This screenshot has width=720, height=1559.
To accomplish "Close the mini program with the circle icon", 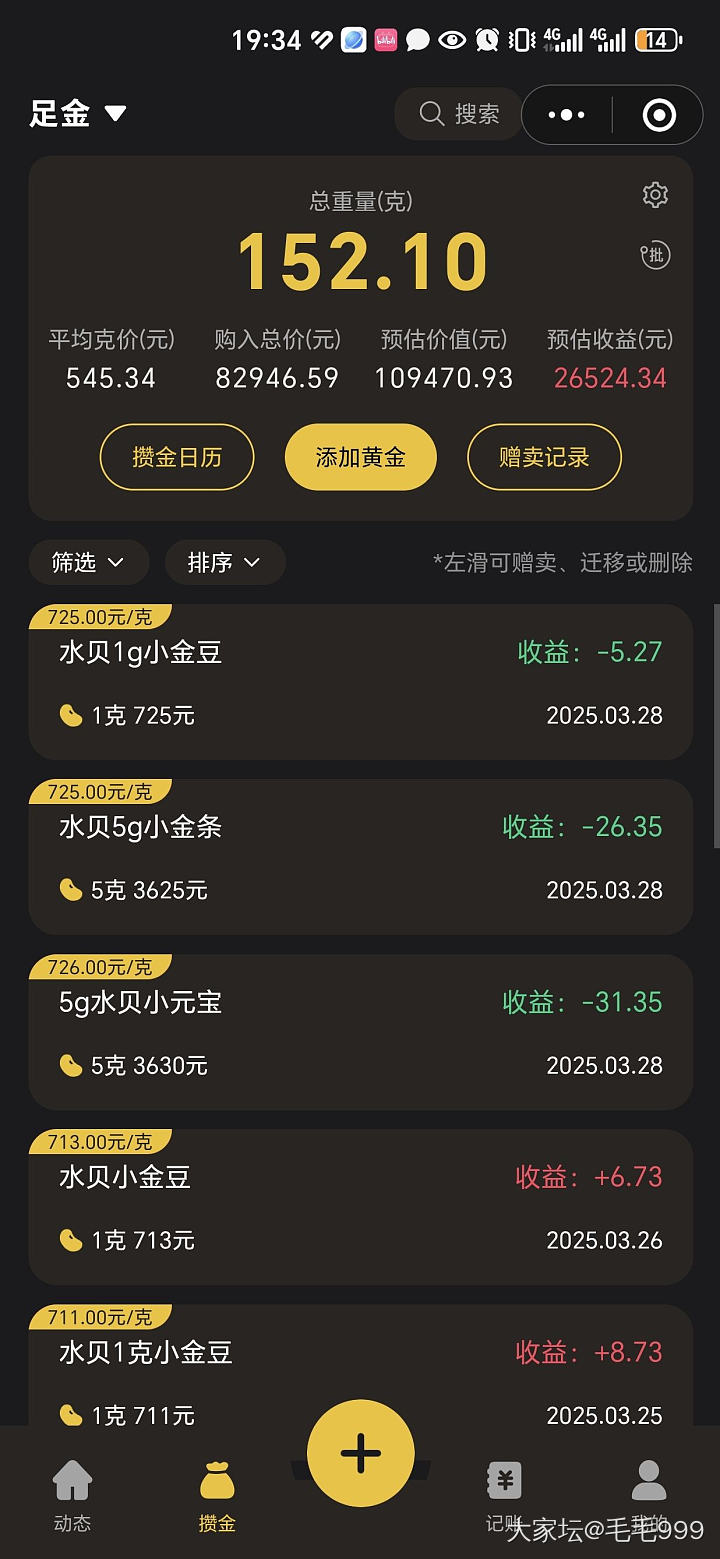I will [659, 115].
